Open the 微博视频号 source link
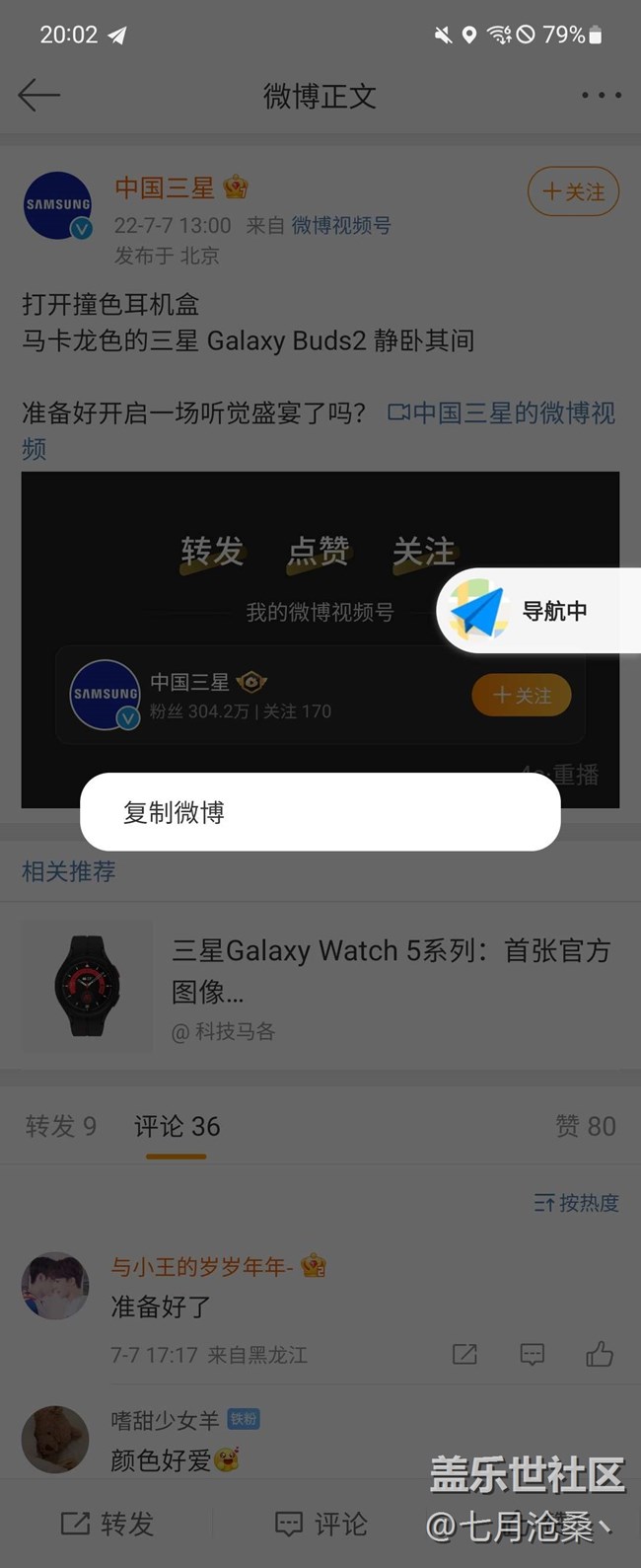The height and width of the screenshot is (1568, 641). tap(341, 226)
